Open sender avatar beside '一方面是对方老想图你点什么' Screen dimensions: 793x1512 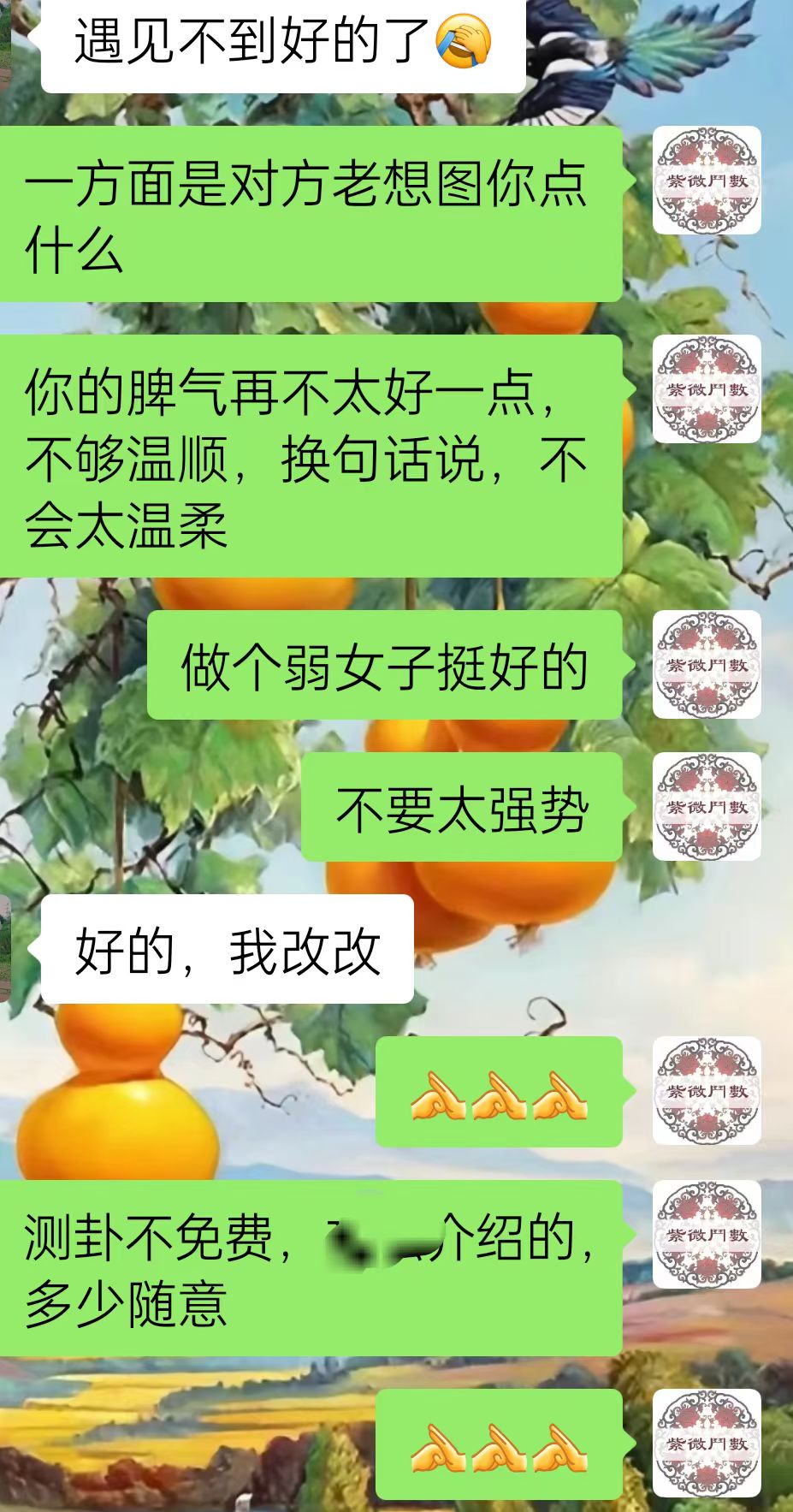coord(707,180)
